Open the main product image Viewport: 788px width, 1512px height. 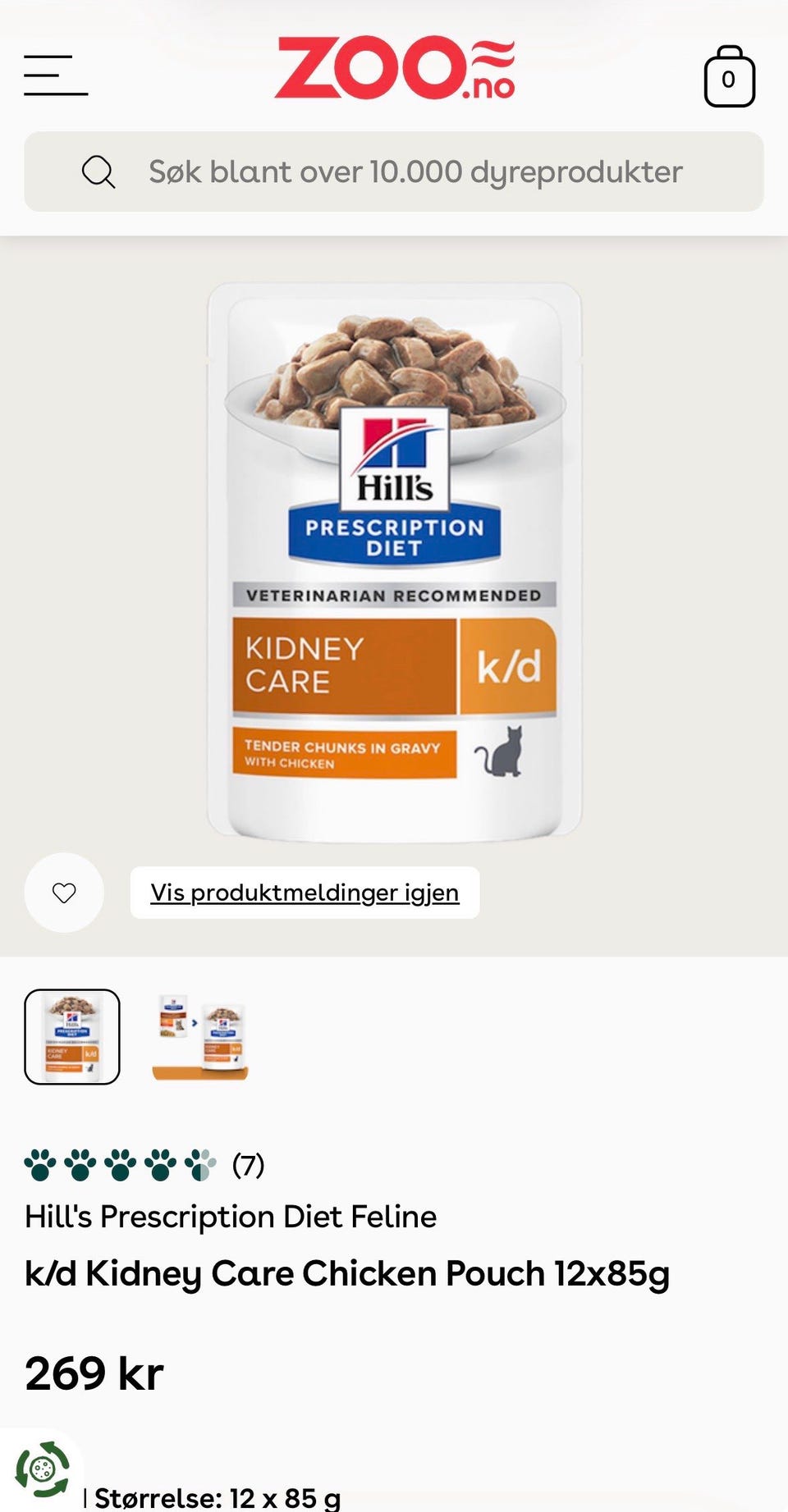(394, 562)
